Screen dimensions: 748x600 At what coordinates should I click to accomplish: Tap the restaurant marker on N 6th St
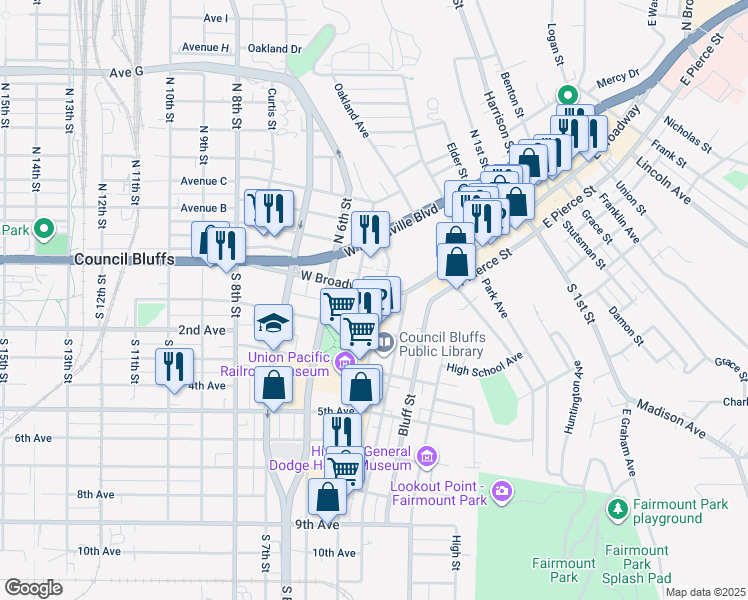369,229
